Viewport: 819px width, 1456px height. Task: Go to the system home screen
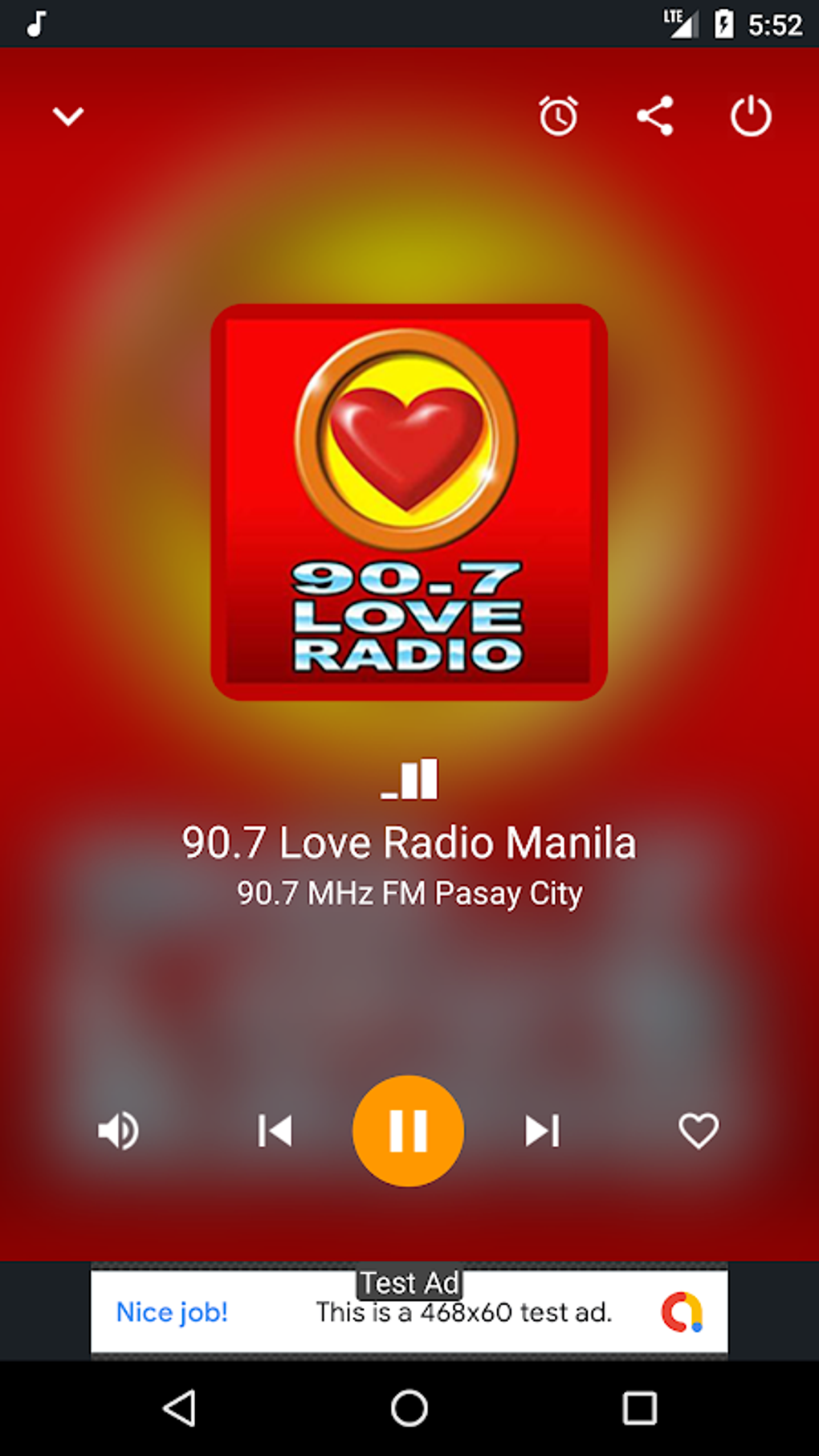click(x=409, y=1408)
